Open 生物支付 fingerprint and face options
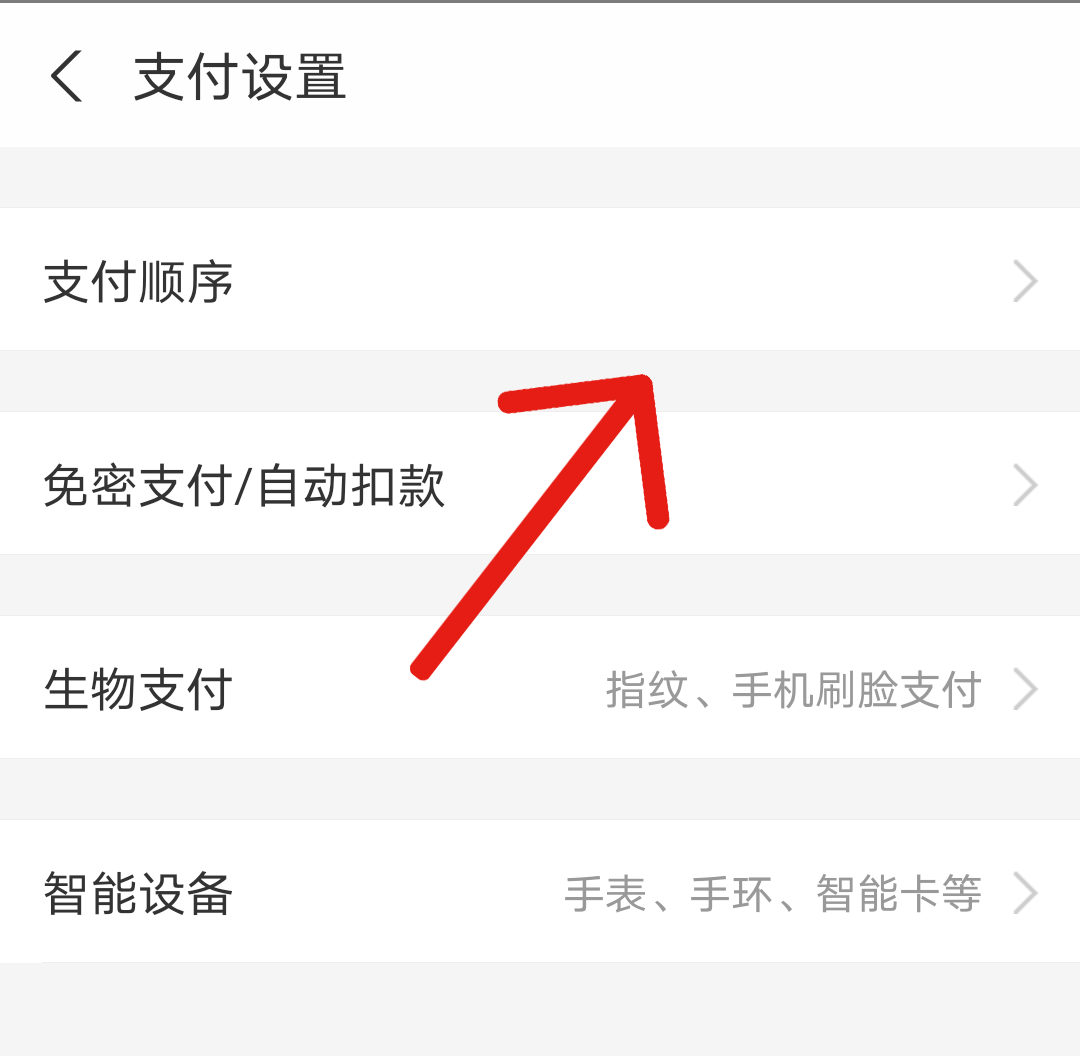 click(540, 690)
